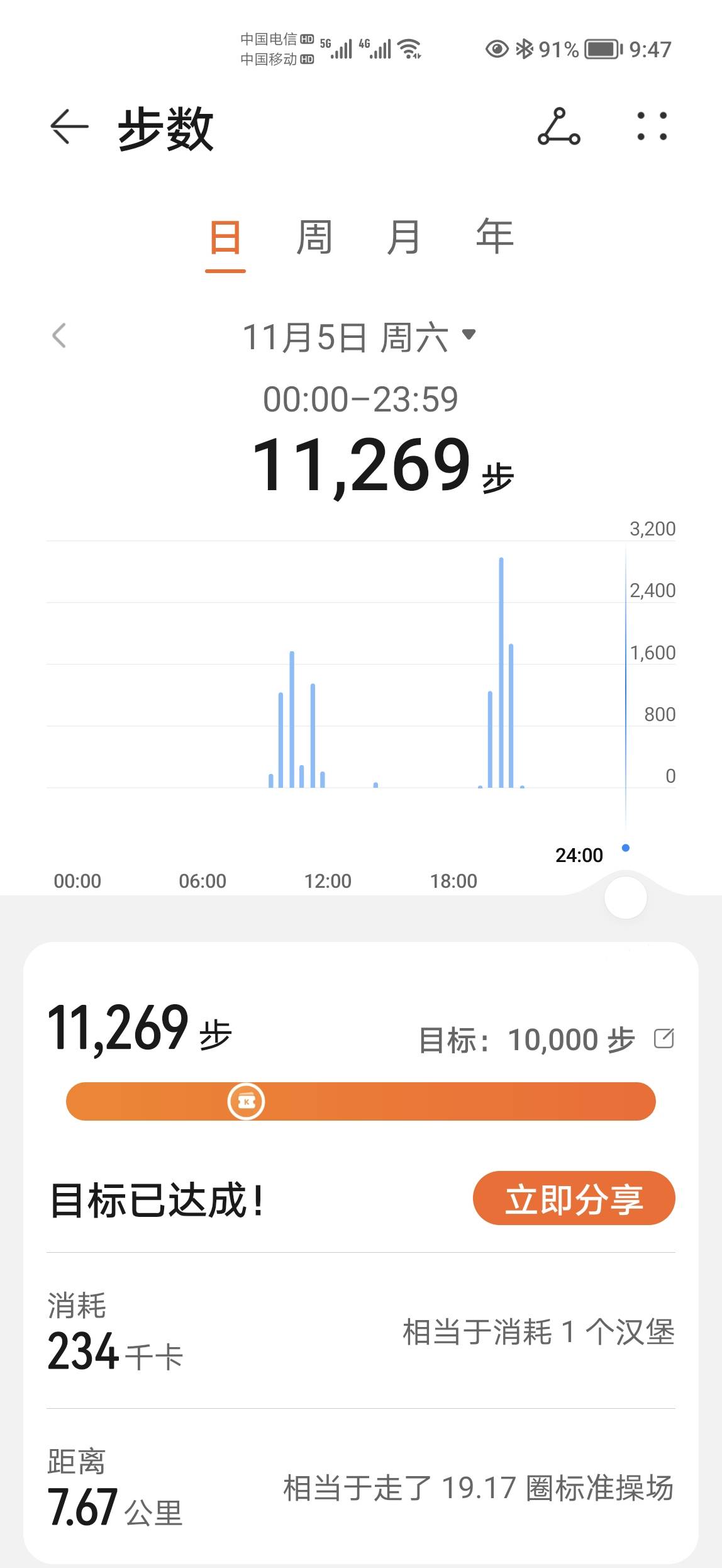The width and height of the screenshot is (722, 1568).
Task: Open the date picker for 11月5日 周六
Action: click(x=360, y=337)
